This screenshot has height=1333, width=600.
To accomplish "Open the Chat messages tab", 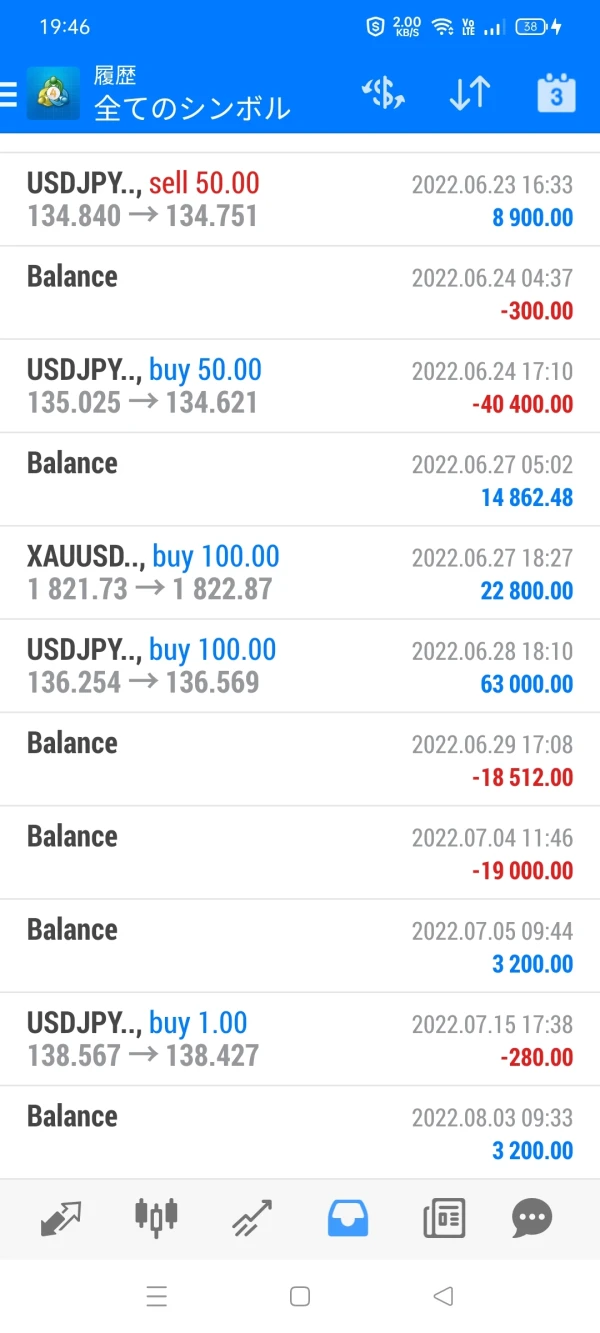I will 532,1218.
